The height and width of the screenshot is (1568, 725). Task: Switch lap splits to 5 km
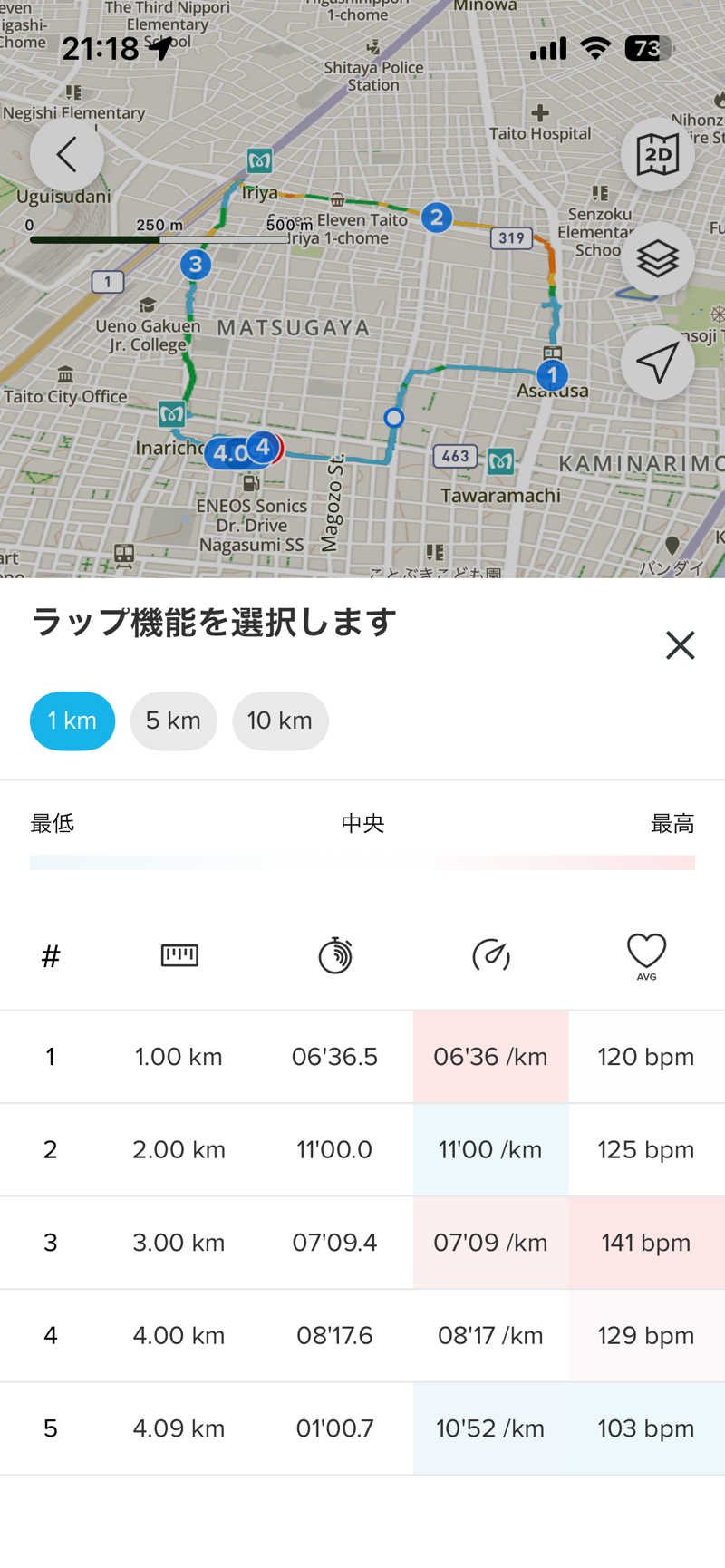[173, 721]
